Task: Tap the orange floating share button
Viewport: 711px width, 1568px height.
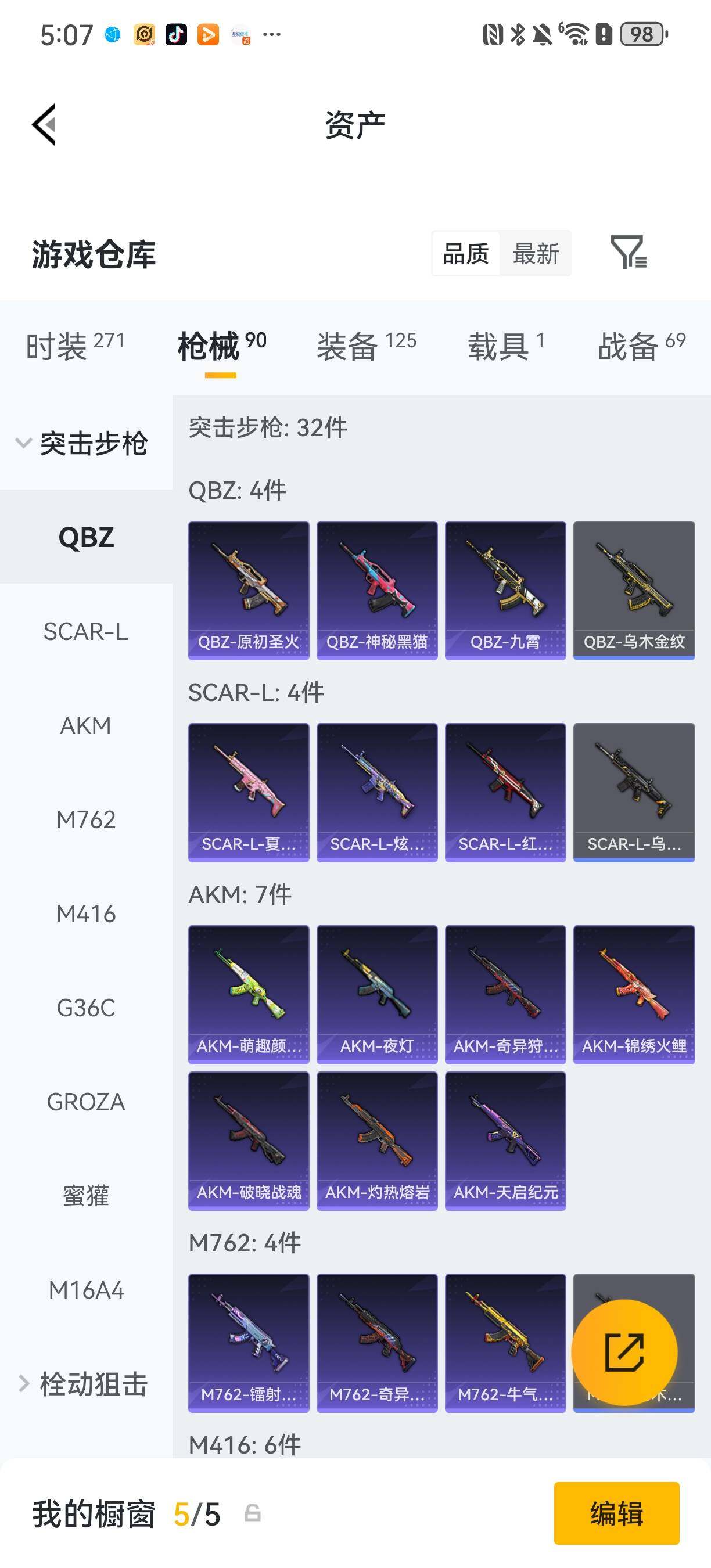Action: (624, 1352)
